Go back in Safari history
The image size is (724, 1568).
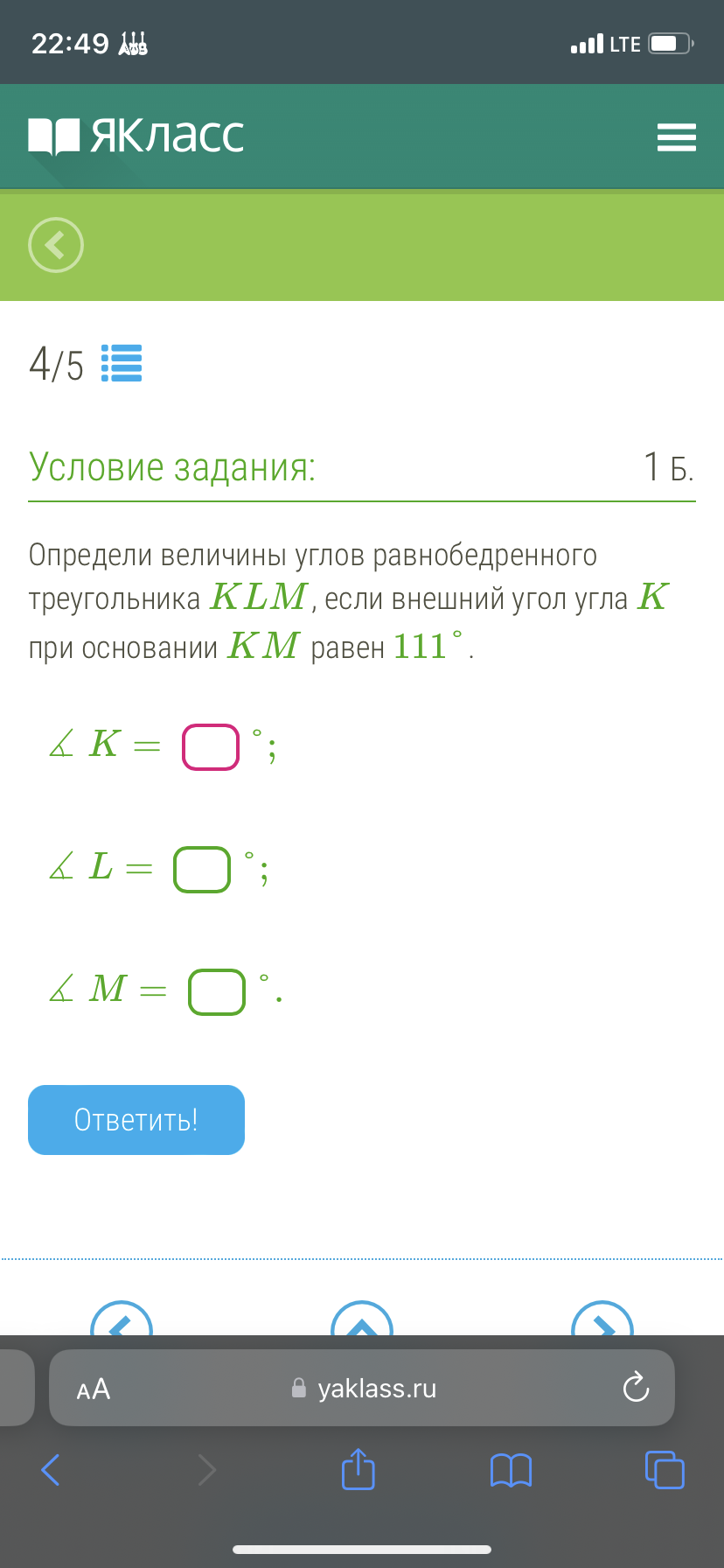51,1470
